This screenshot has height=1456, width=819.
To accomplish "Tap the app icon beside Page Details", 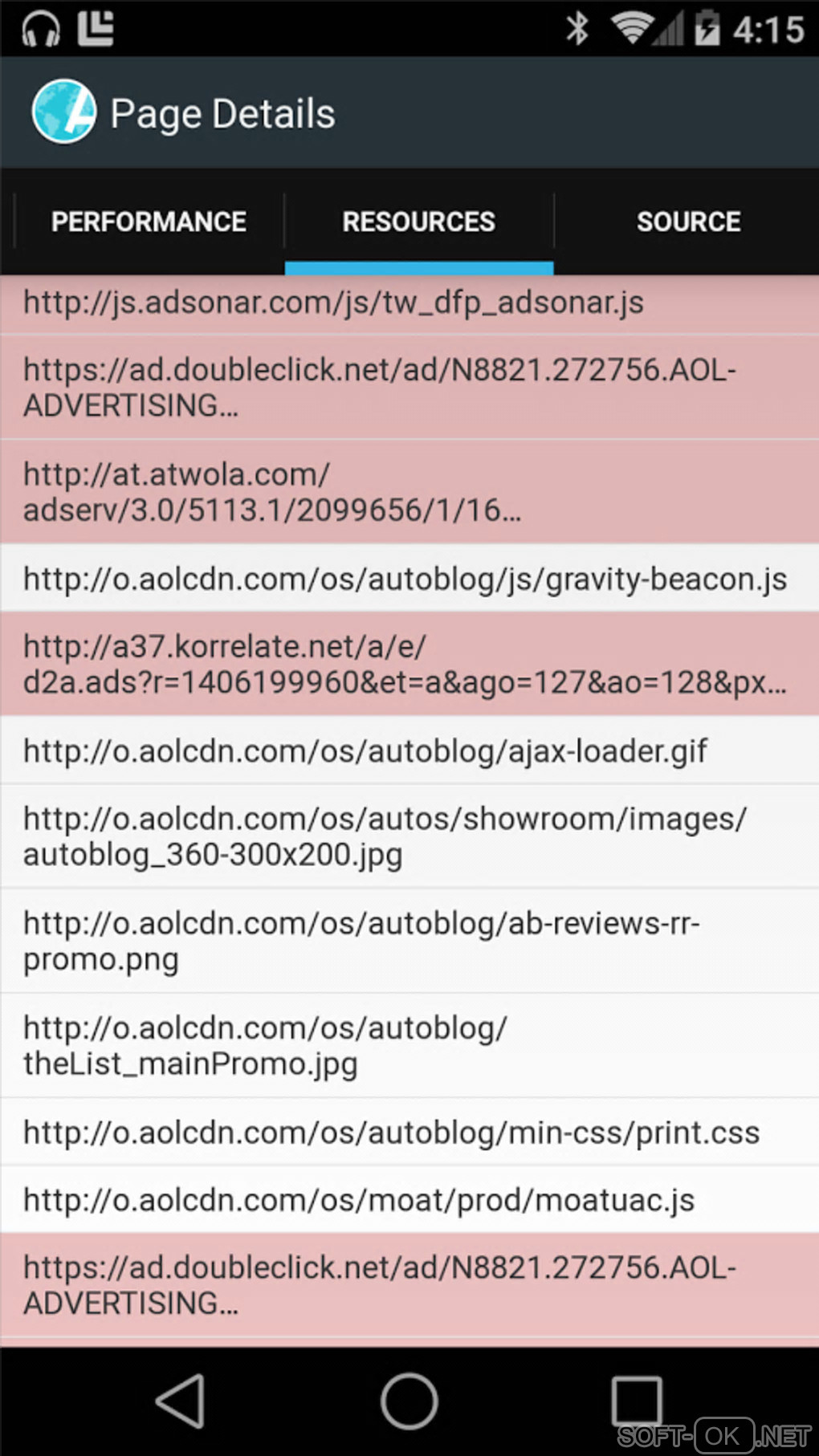I will pos(63,112).
